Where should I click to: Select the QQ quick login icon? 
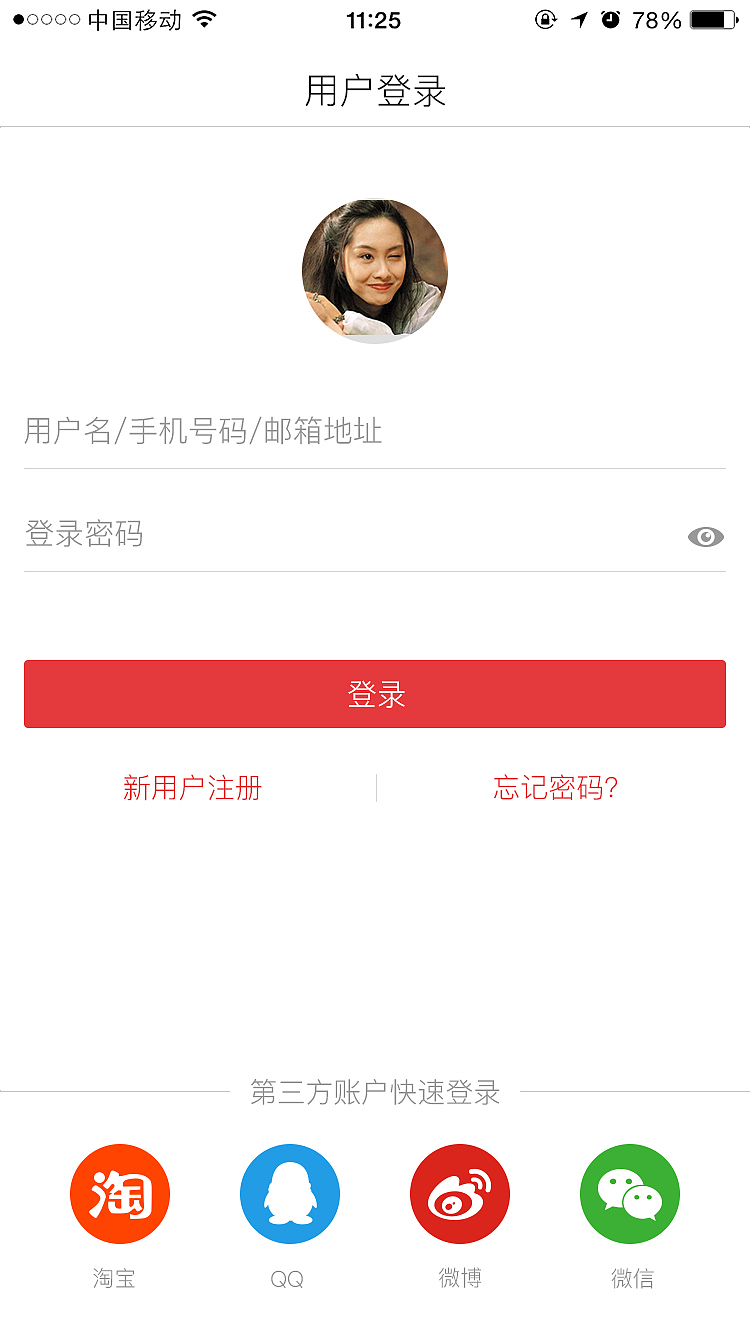coord(289,1194)
